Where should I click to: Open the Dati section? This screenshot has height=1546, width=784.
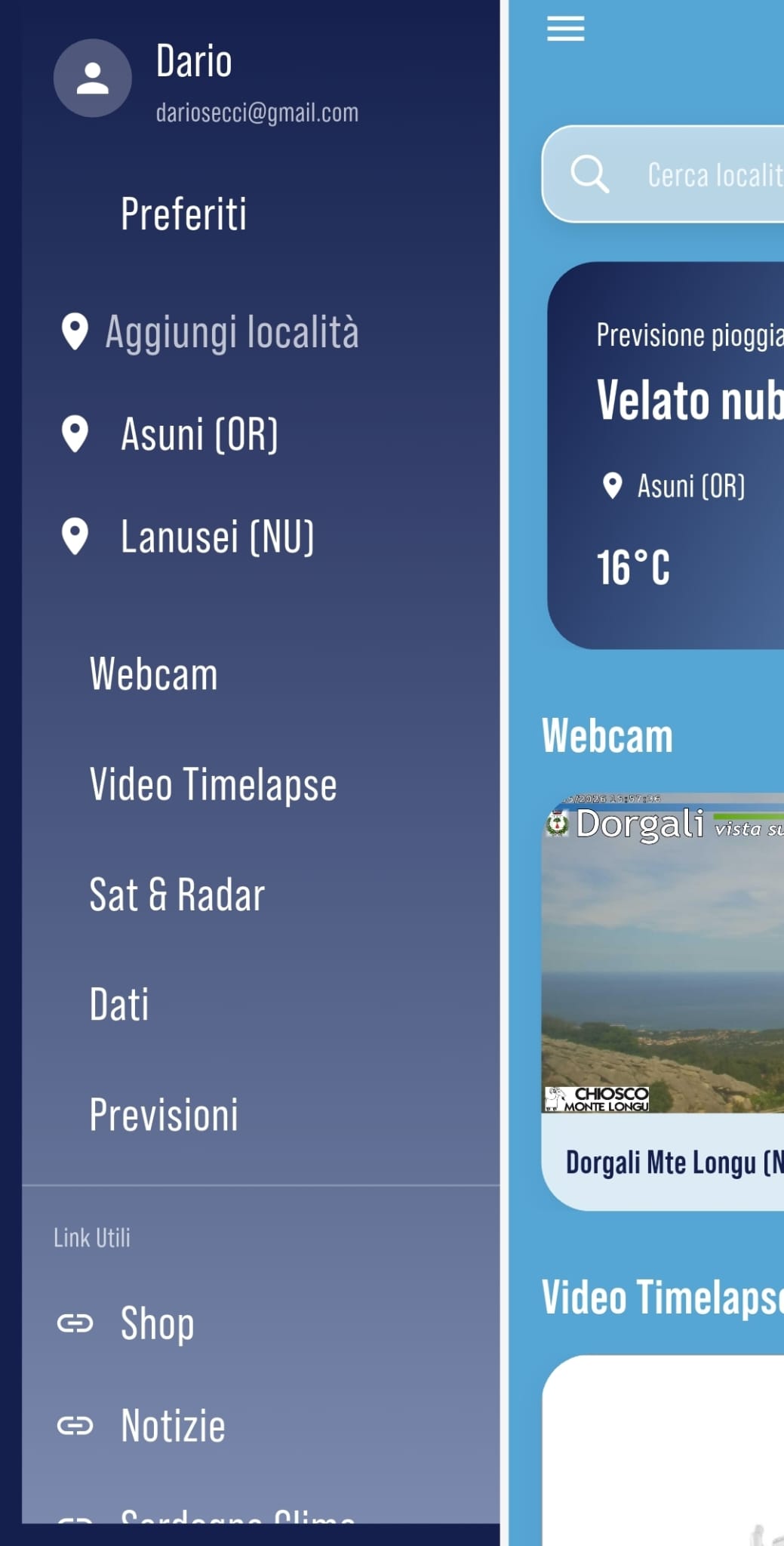119,1005
